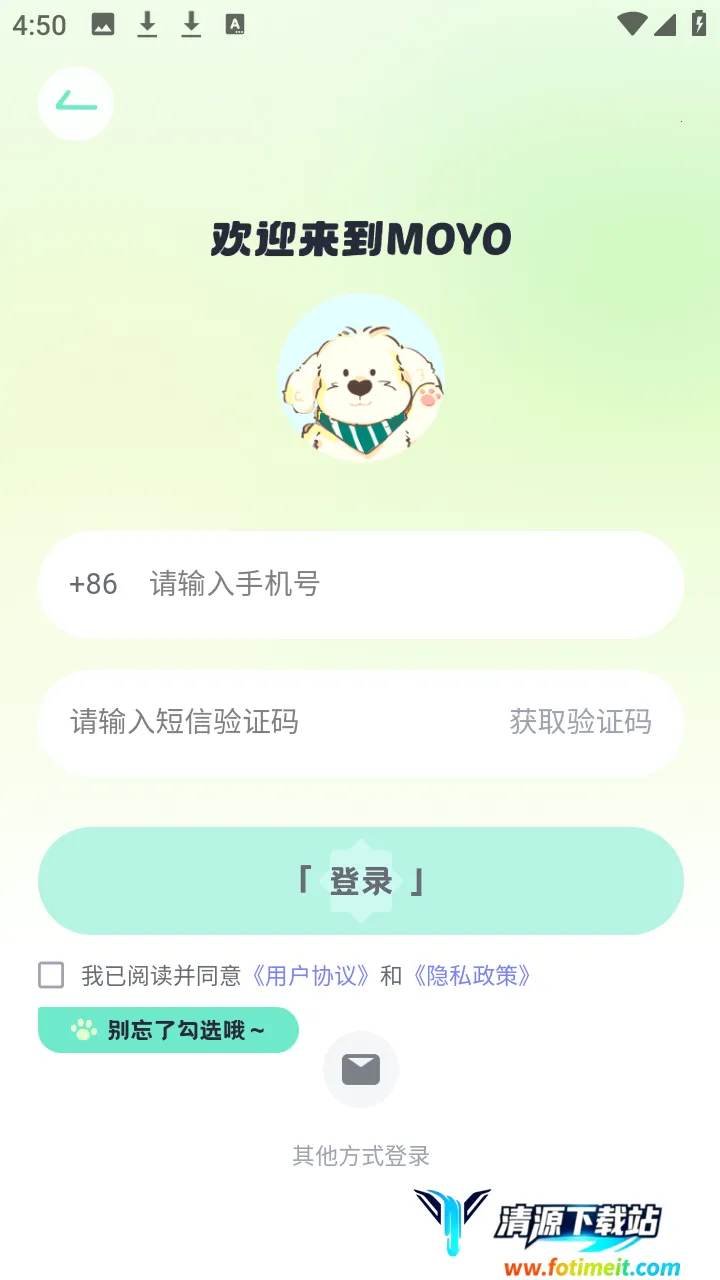
Task: Tap the MOYO puppy mascot avatar
Action: click(361, 378)
